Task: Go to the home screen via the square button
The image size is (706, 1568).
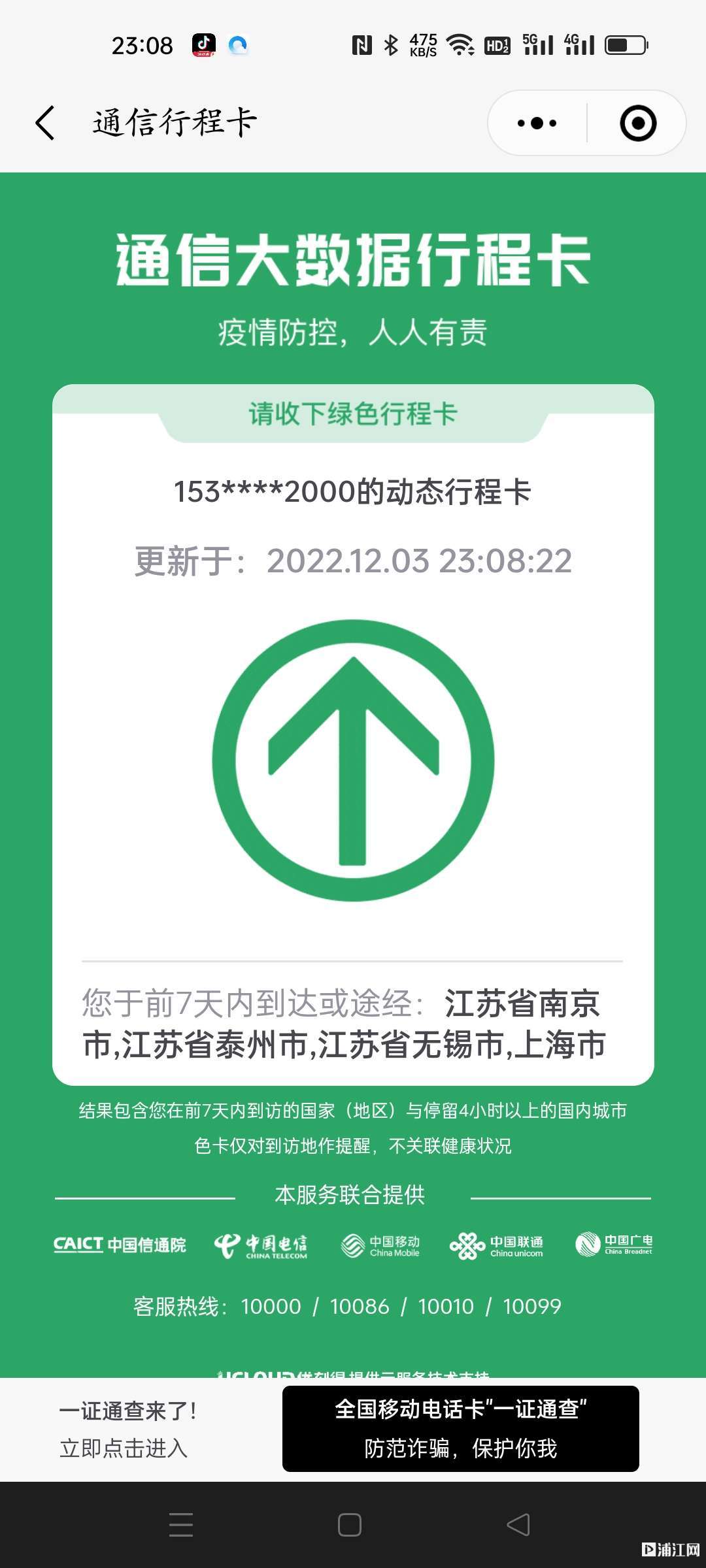Action: pos(350,1524)
